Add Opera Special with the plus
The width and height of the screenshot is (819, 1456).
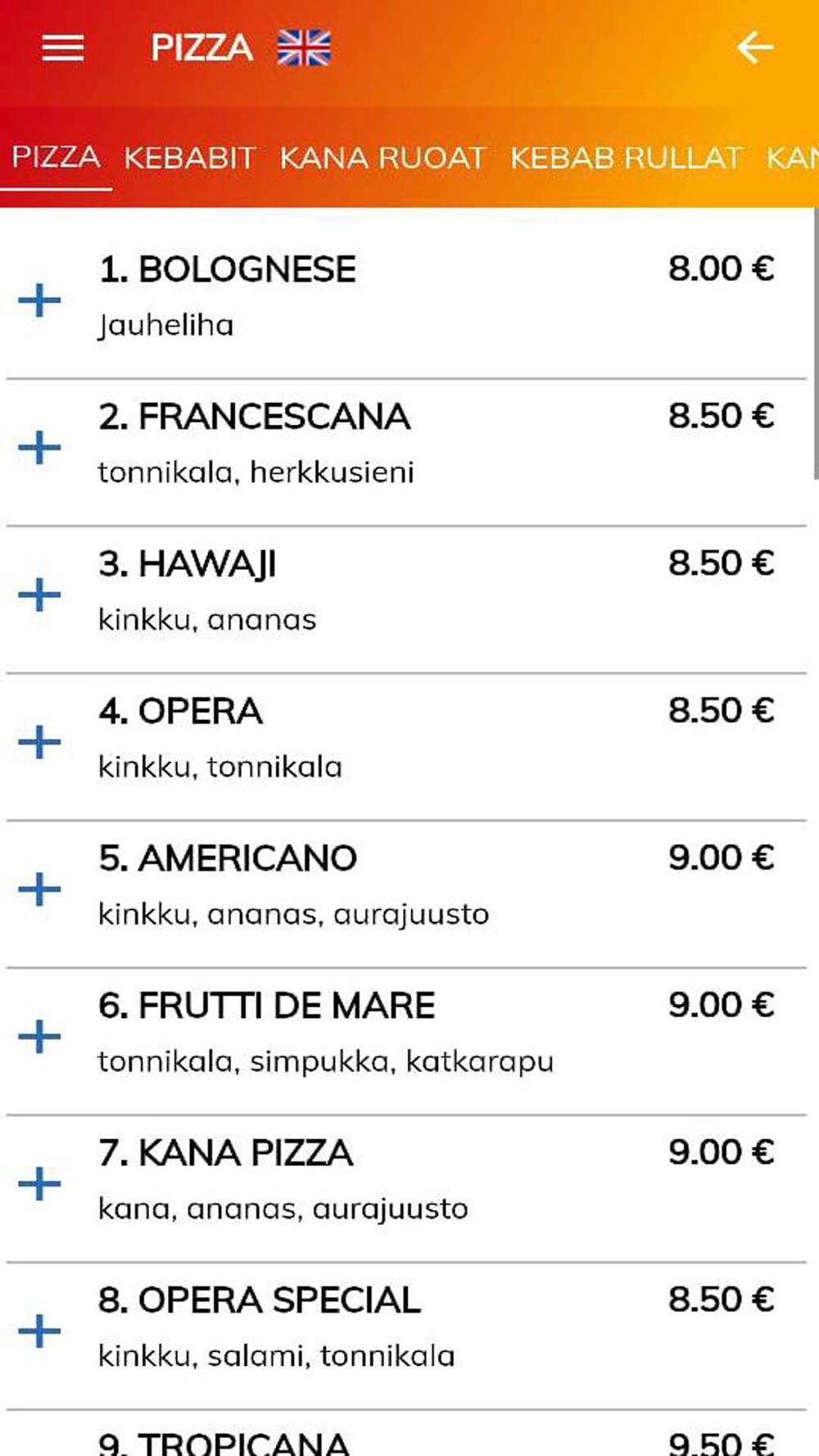(39, 1332)
